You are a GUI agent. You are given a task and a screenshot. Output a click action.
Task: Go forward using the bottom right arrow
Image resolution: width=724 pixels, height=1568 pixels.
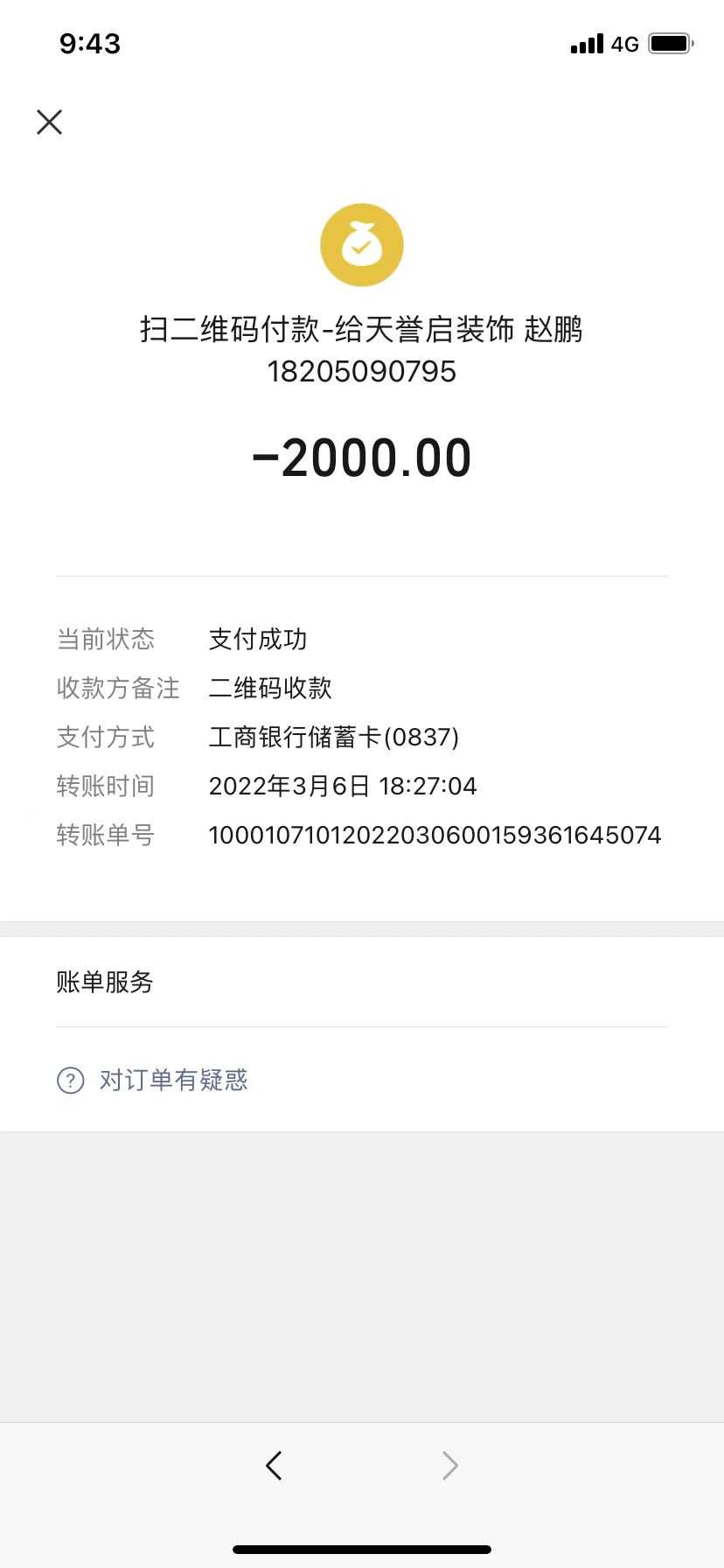click(449, 1465)
